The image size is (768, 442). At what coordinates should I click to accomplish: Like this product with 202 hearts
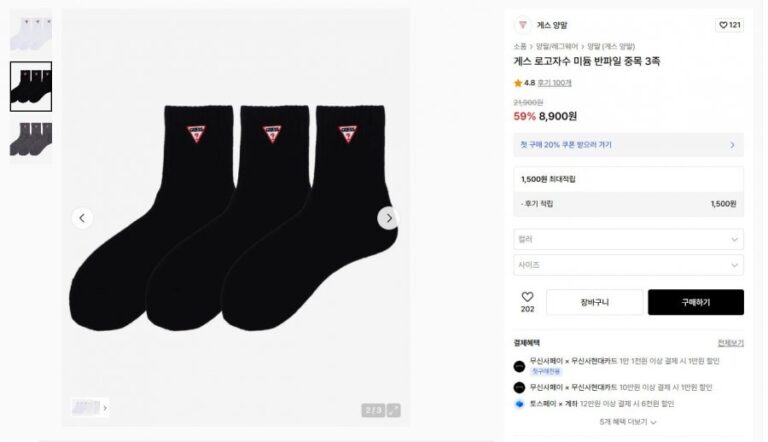527,302
